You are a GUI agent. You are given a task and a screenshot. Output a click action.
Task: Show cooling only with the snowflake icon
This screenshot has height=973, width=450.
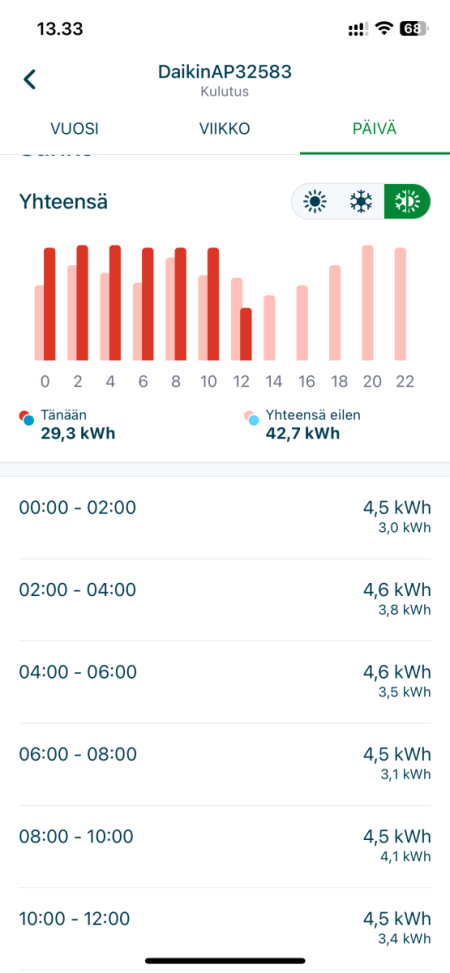(360, 202)
